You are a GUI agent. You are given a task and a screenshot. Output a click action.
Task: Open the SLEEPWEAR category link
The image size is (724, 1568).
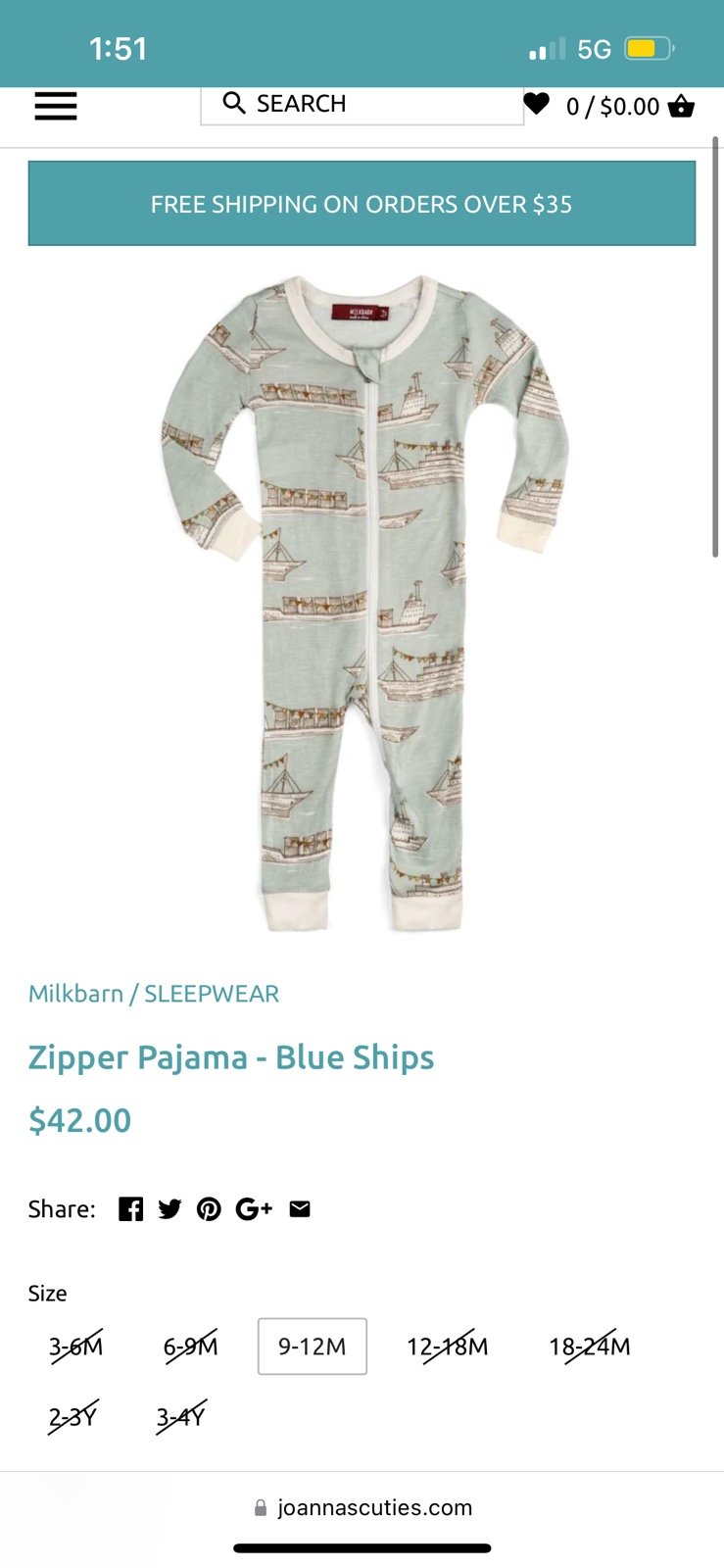(x=212, y=994)
